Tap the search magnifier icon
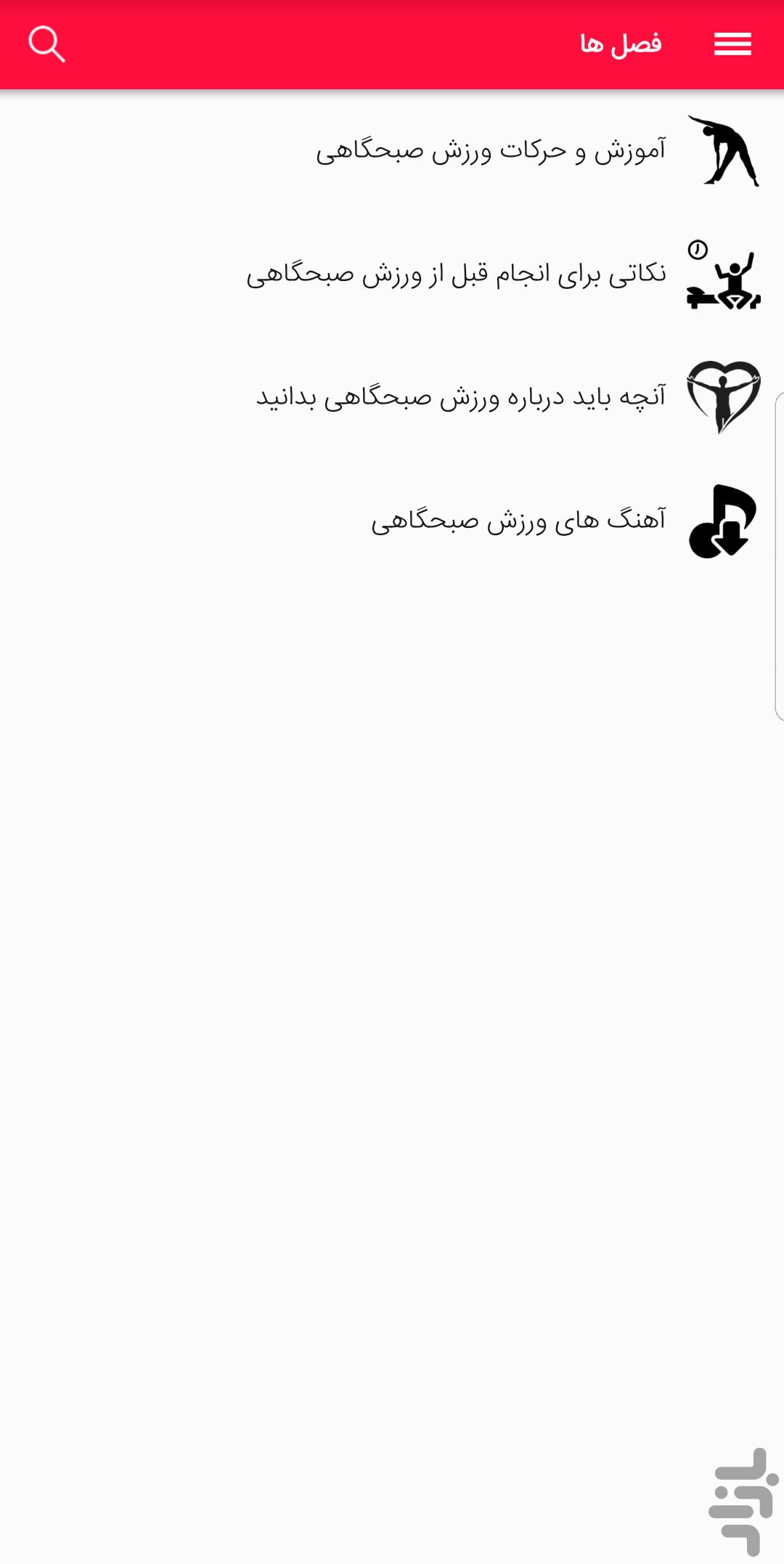The image size is (784, 1564). (x=47, y=44)
